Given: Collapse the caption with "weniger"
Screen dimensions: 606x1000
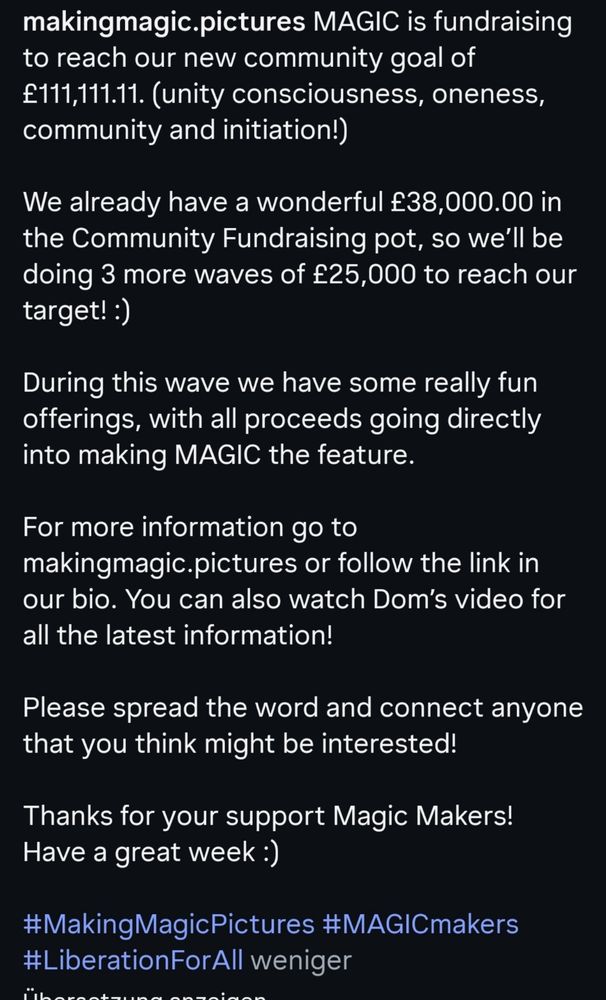Looking at the screenshot, I should tap(301, 960).
